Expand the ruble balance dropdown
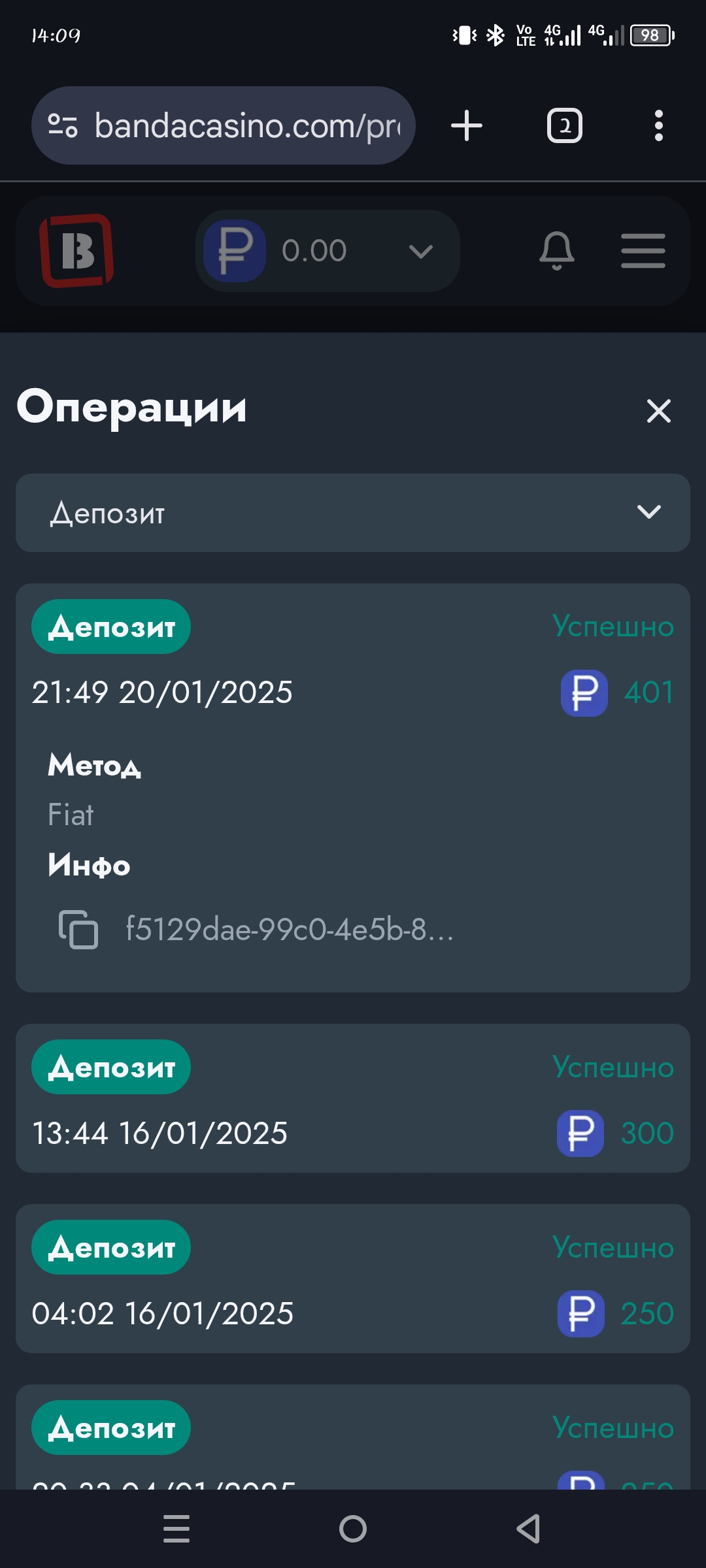706x1568 pixels. point(420,251)
